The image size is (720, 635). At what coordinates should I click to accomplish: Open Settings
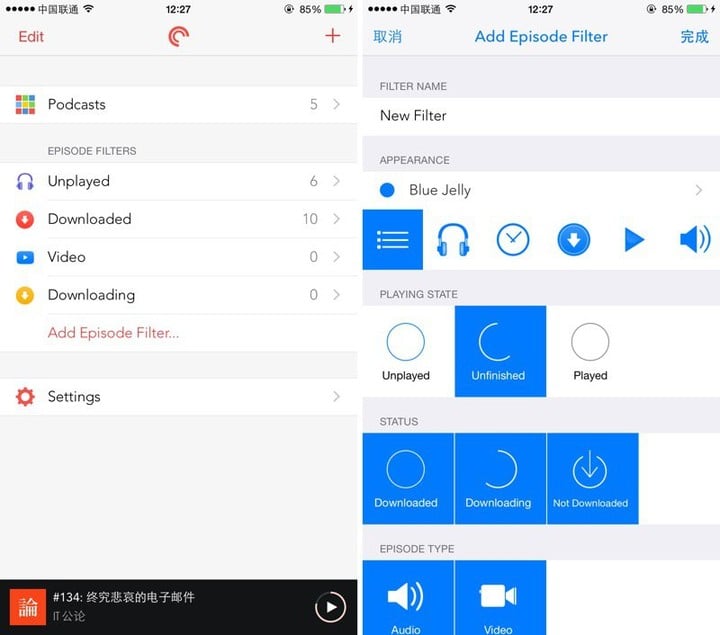coord(178,397)
